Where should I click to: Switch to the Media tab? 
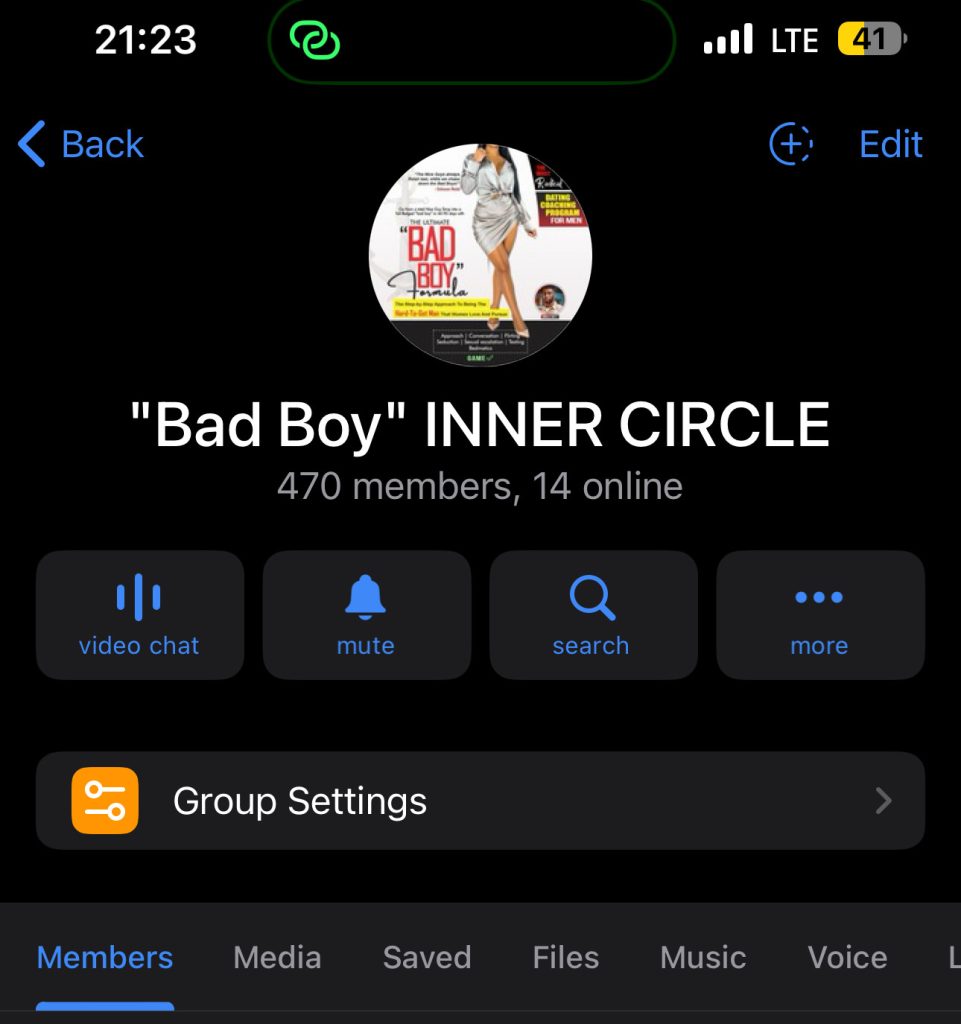[x=277, y=958]
